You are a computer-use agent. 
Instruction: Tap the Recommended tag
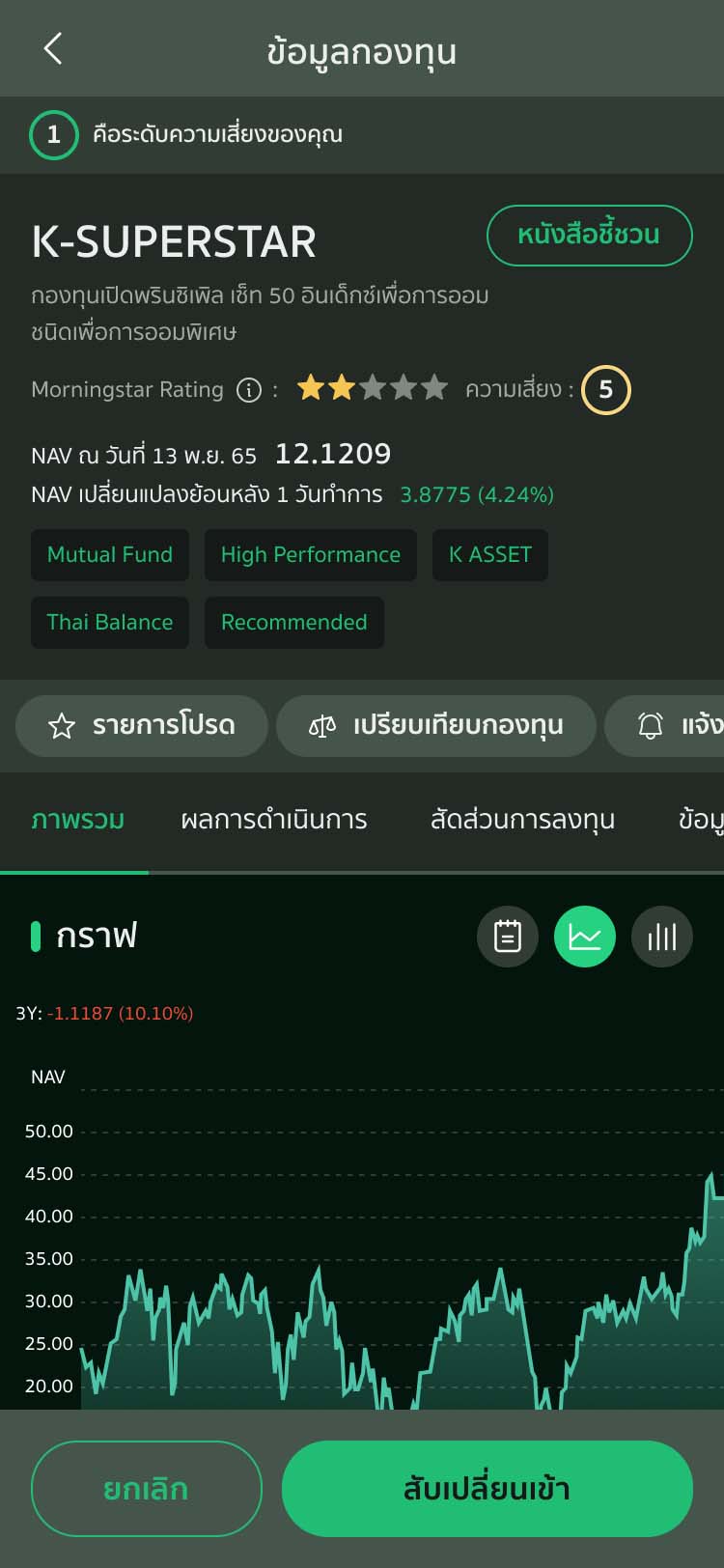[x=293, y=623]
